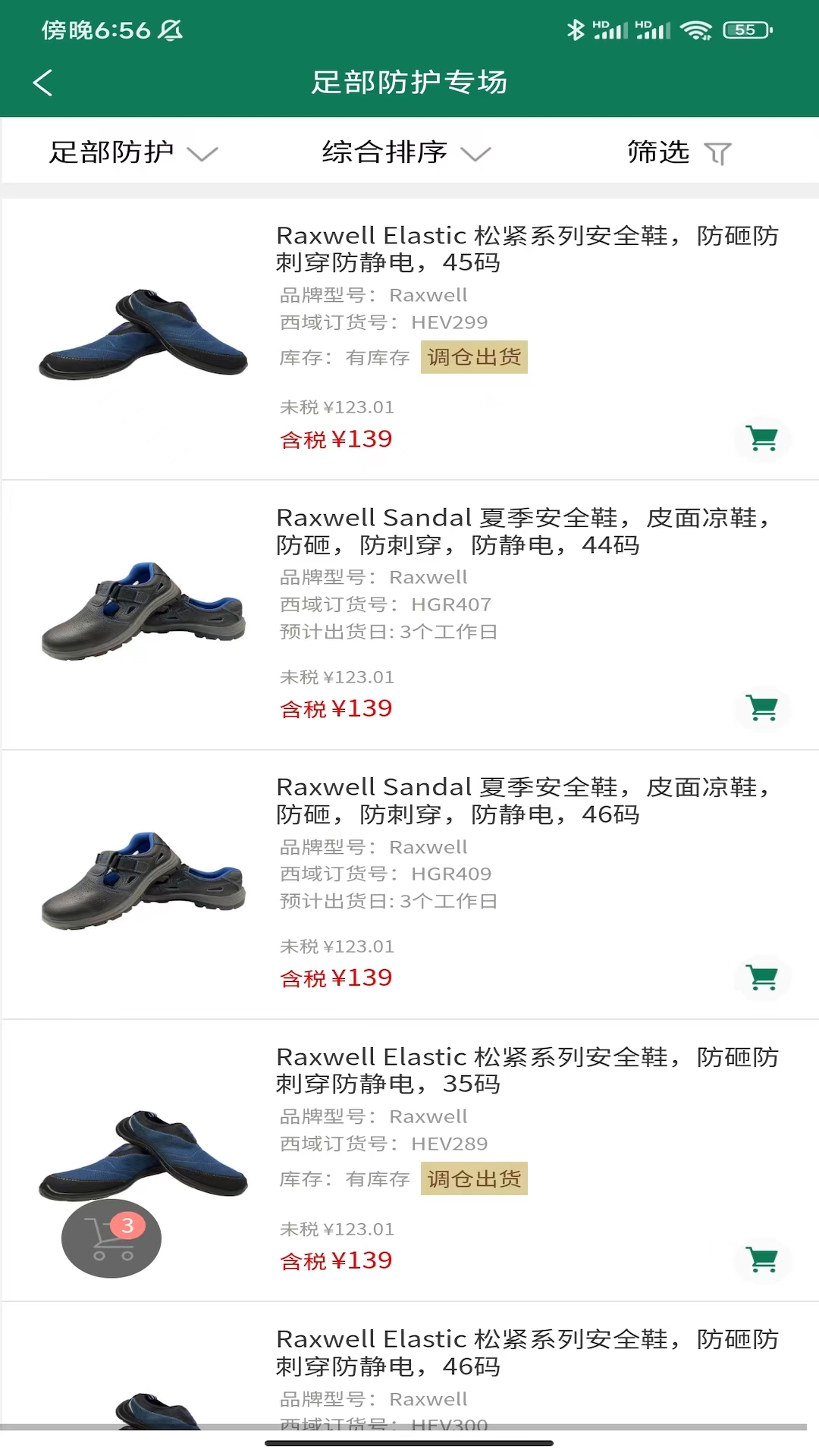Open the floating shopping cart with 3 items

tap(111, 1238)
